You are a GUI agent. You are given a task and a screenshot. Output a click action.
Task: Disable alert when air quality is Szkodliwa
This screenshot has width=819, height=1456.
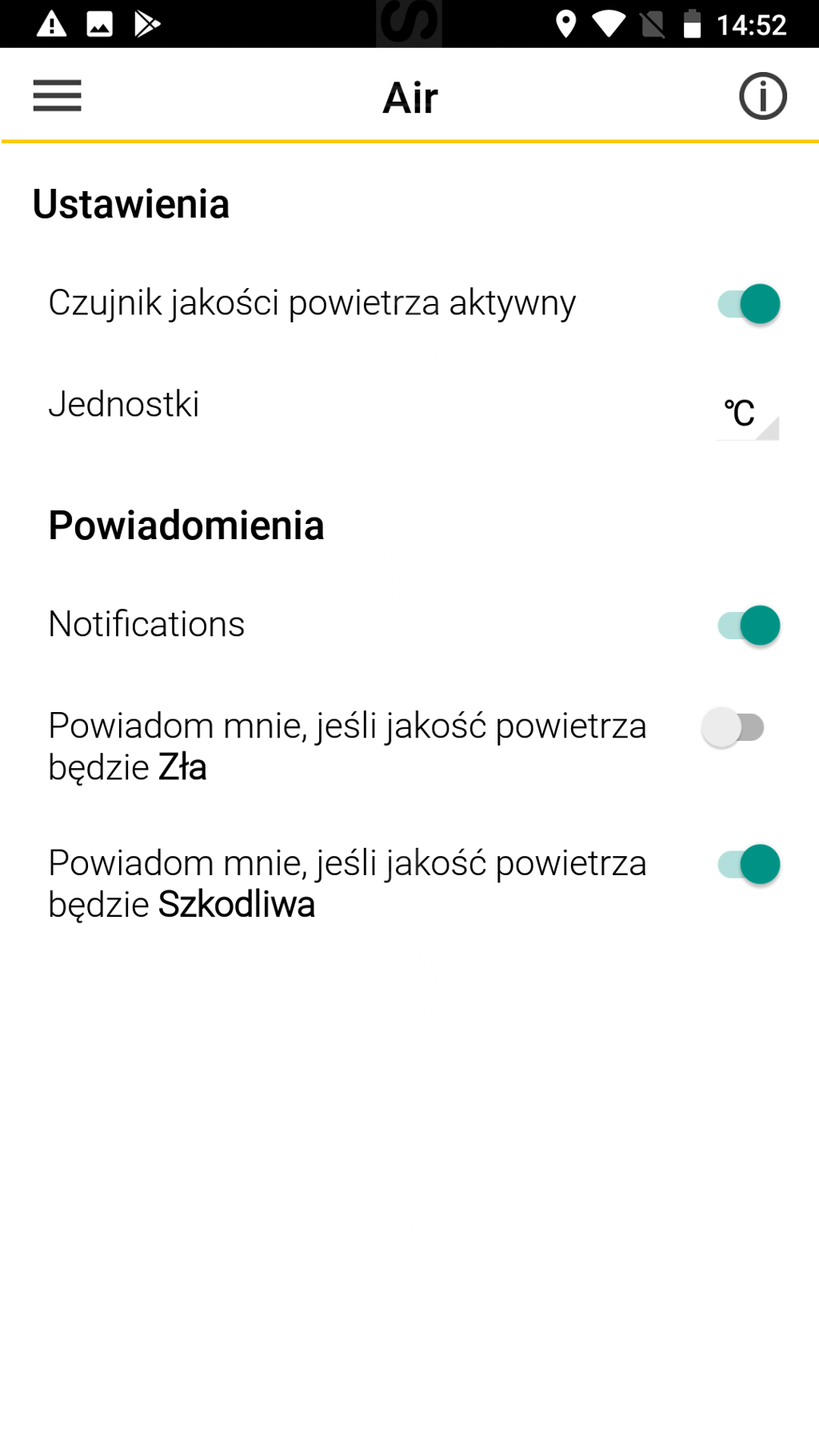pos(748,865)
